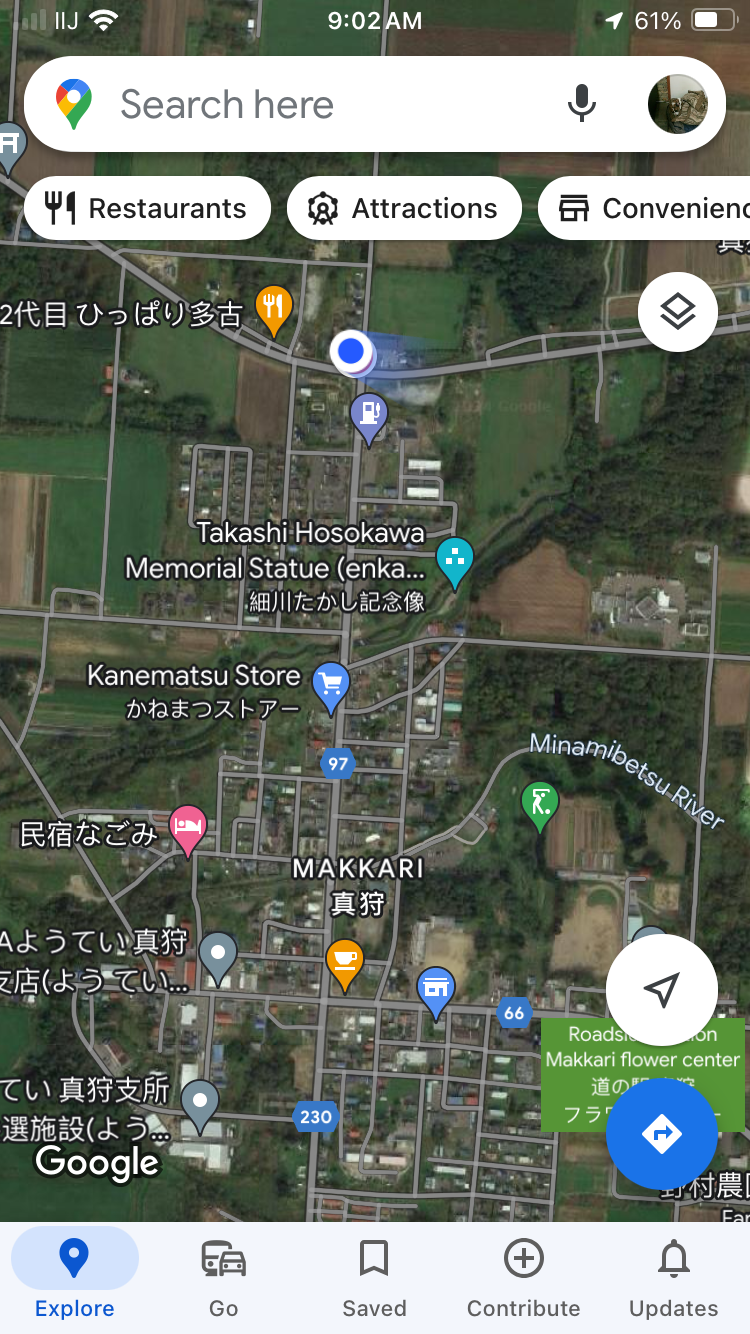Start voice search with the microphone
Viewport: 750px width, 1334px height.
click(582, 104)
